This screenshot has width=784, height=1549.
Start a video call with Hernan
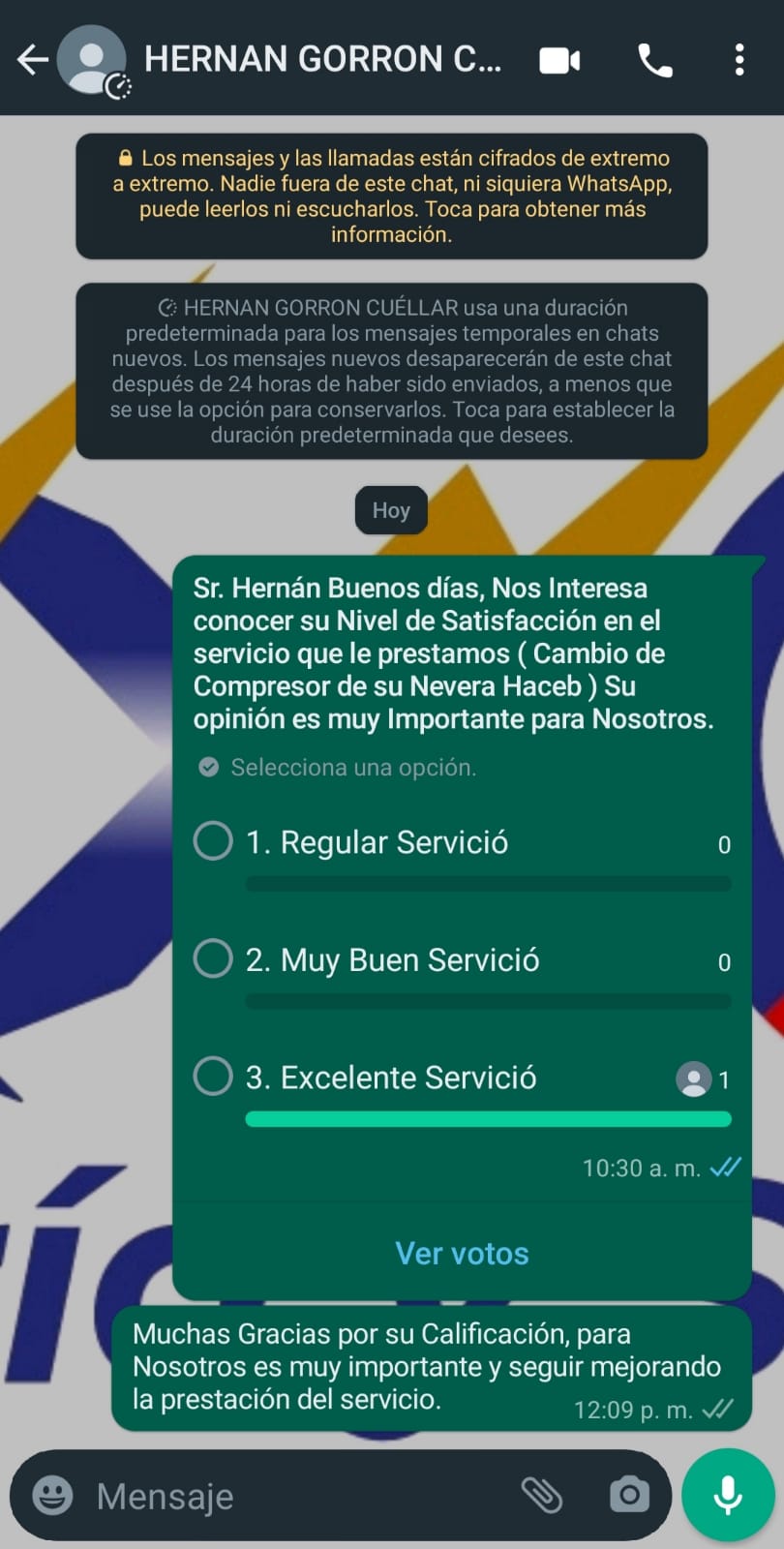pyautogui.click(x=559, y=60)
